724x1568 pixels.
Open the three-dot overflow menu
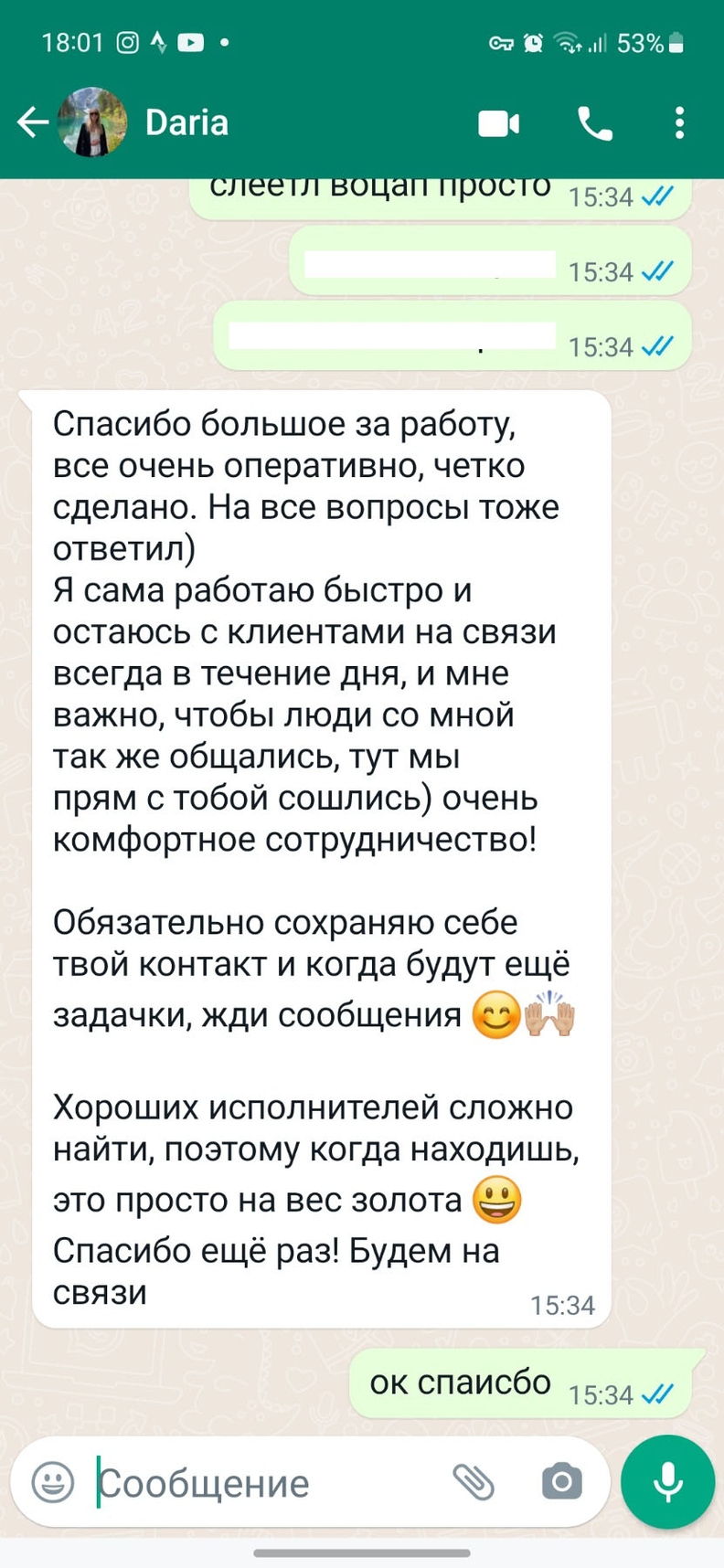pyautogui.click(x=679, y=122)
